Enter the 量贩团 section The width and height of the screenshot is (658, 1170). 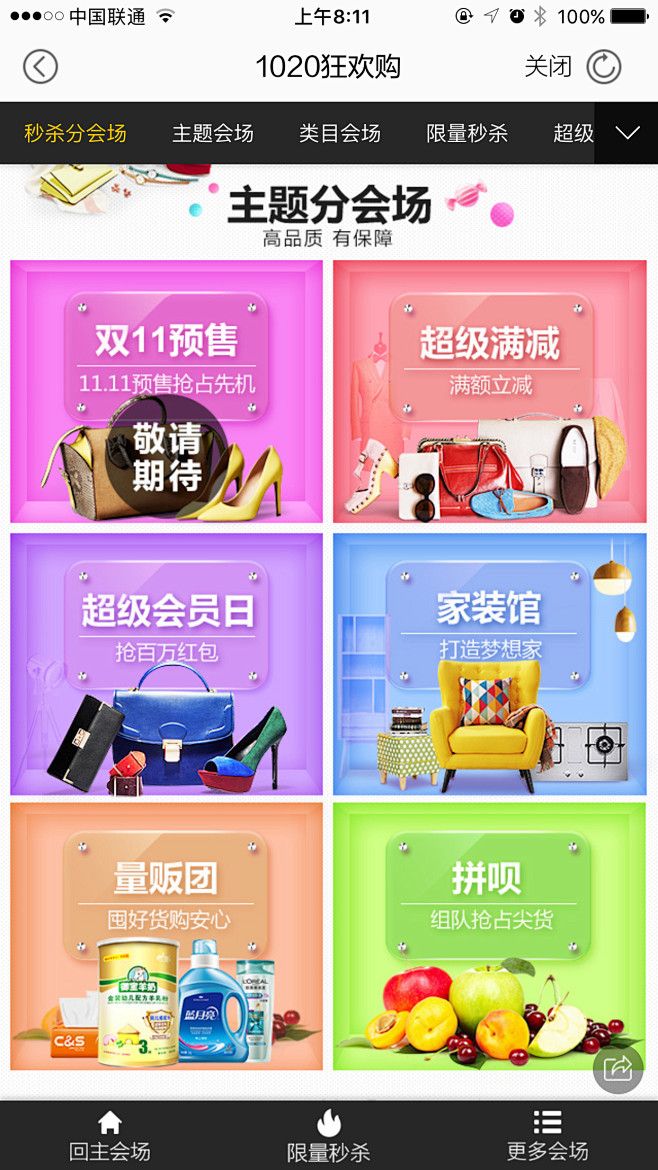[166, 936]
